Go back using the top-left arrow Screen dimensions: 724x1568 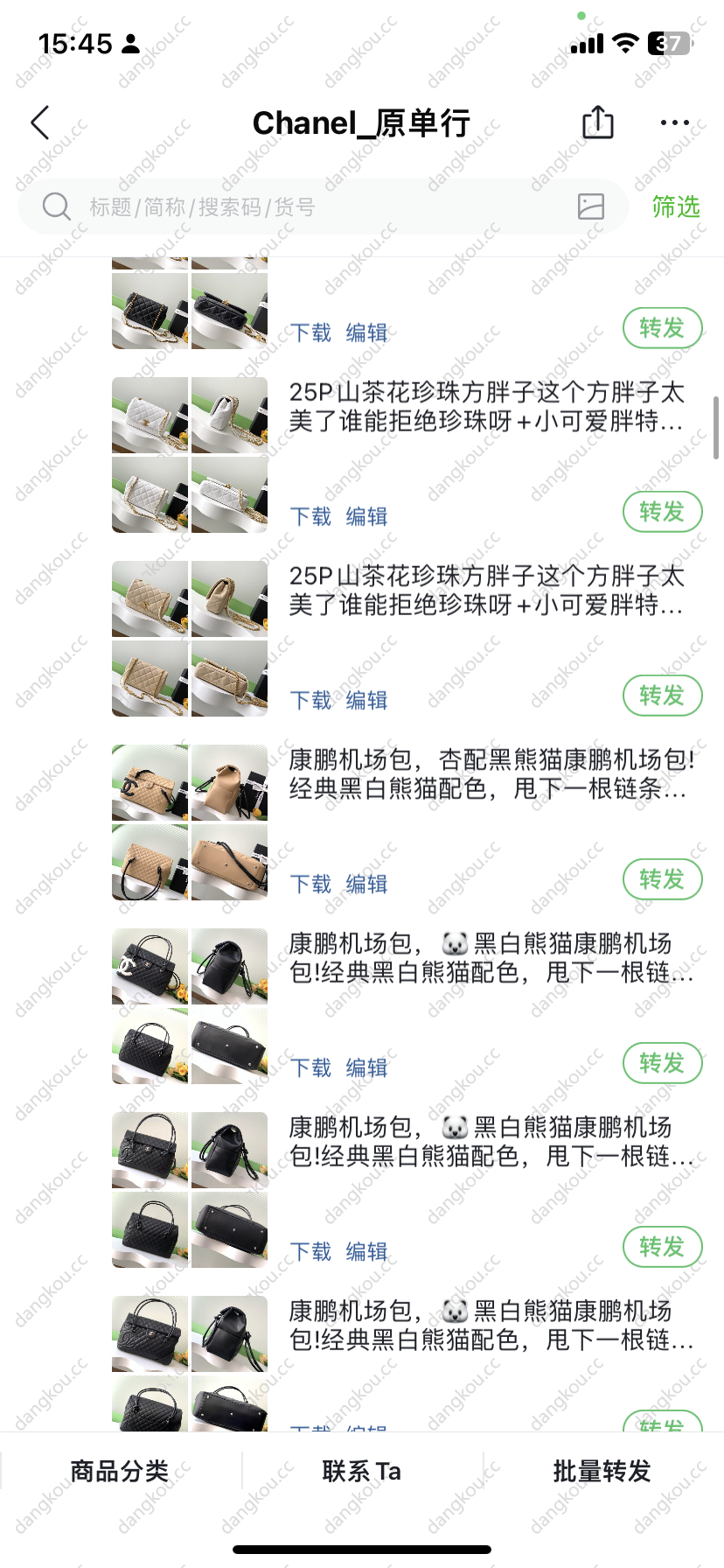pos(40,123)
